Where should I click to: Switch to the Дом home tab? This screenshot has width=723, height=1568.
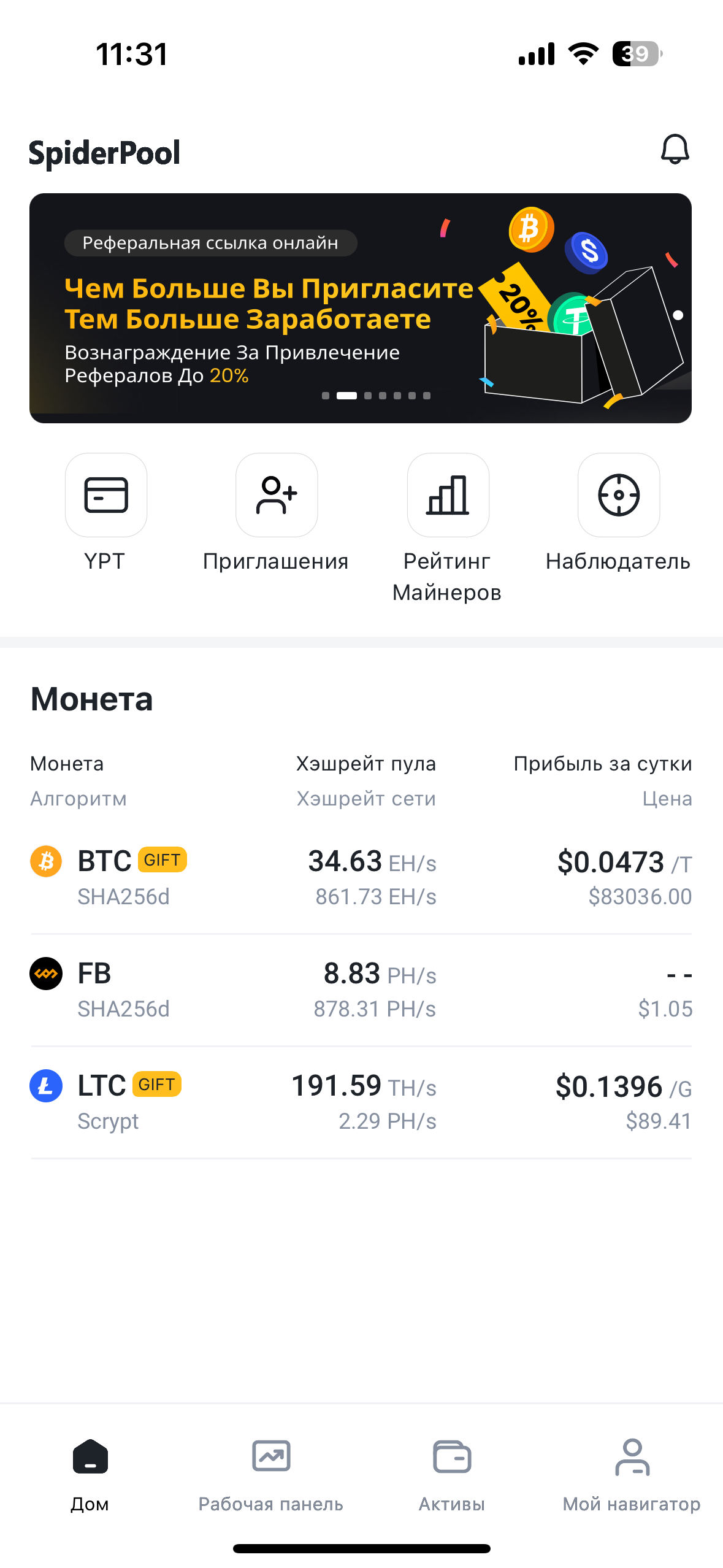pyautogui.click(x=90, y=1474)
